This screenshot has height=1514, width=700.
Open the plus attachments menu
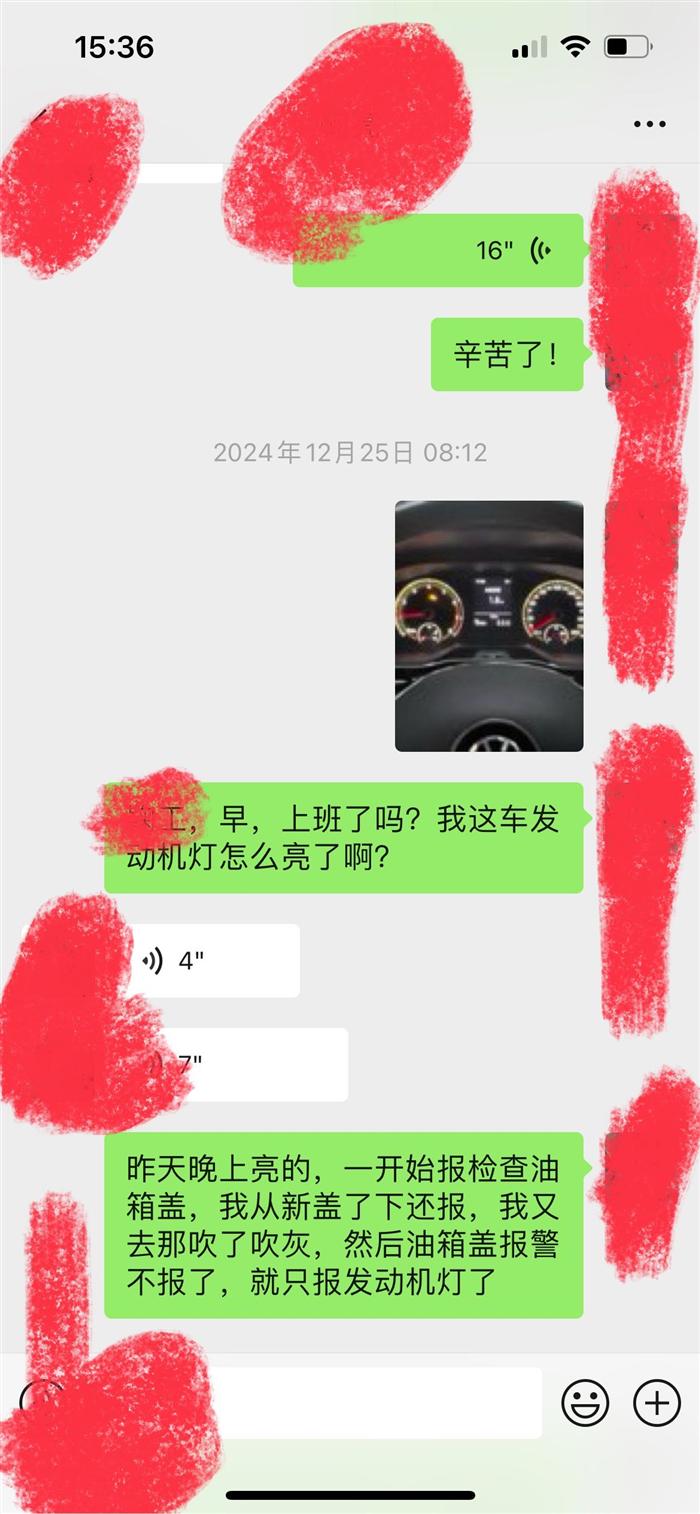657,1403
